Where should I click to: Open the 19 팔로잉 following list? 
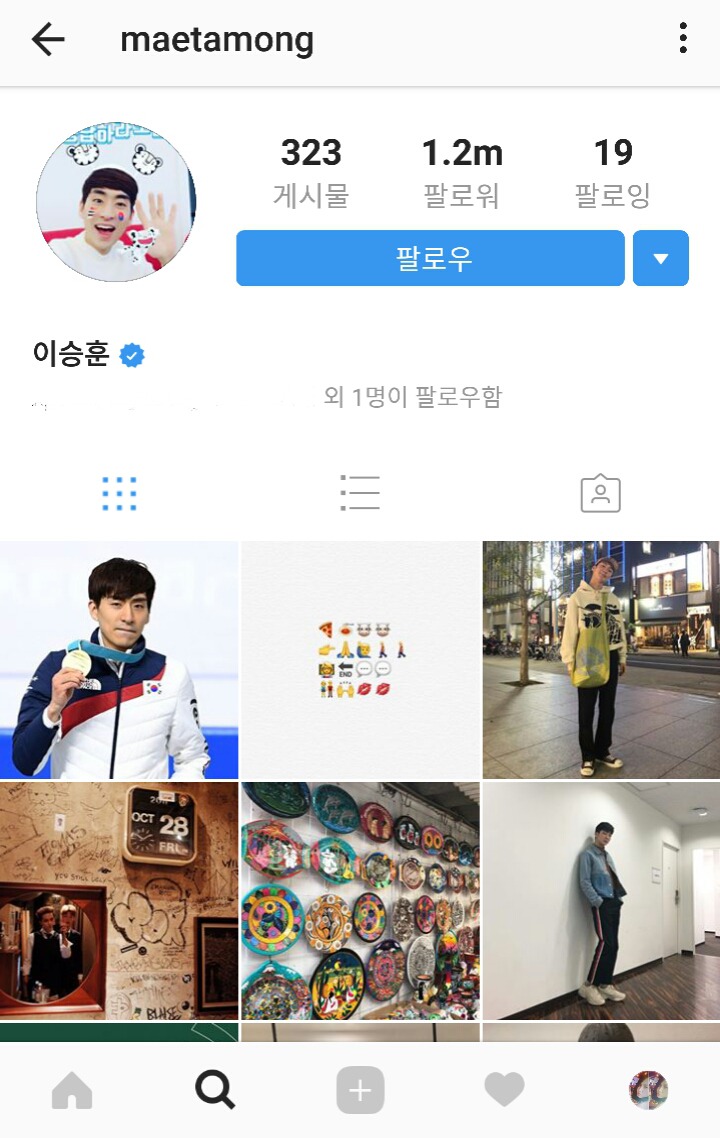click(x=612, y=170)
